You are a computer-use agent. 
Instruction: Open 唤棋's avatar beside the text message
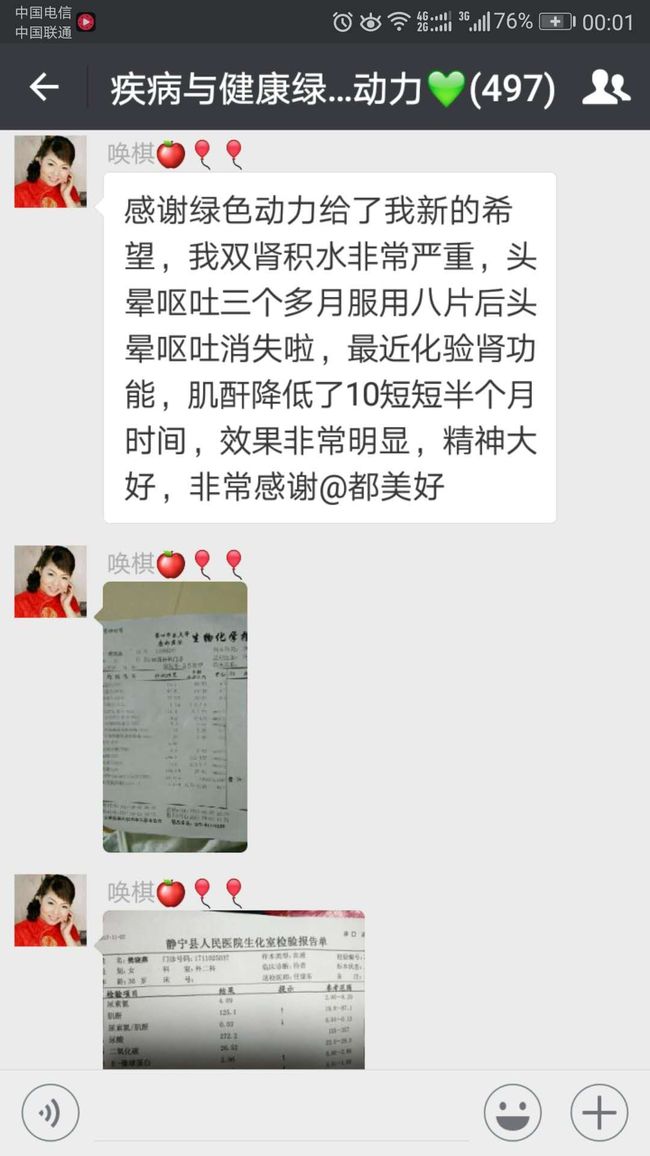point(50,171)
